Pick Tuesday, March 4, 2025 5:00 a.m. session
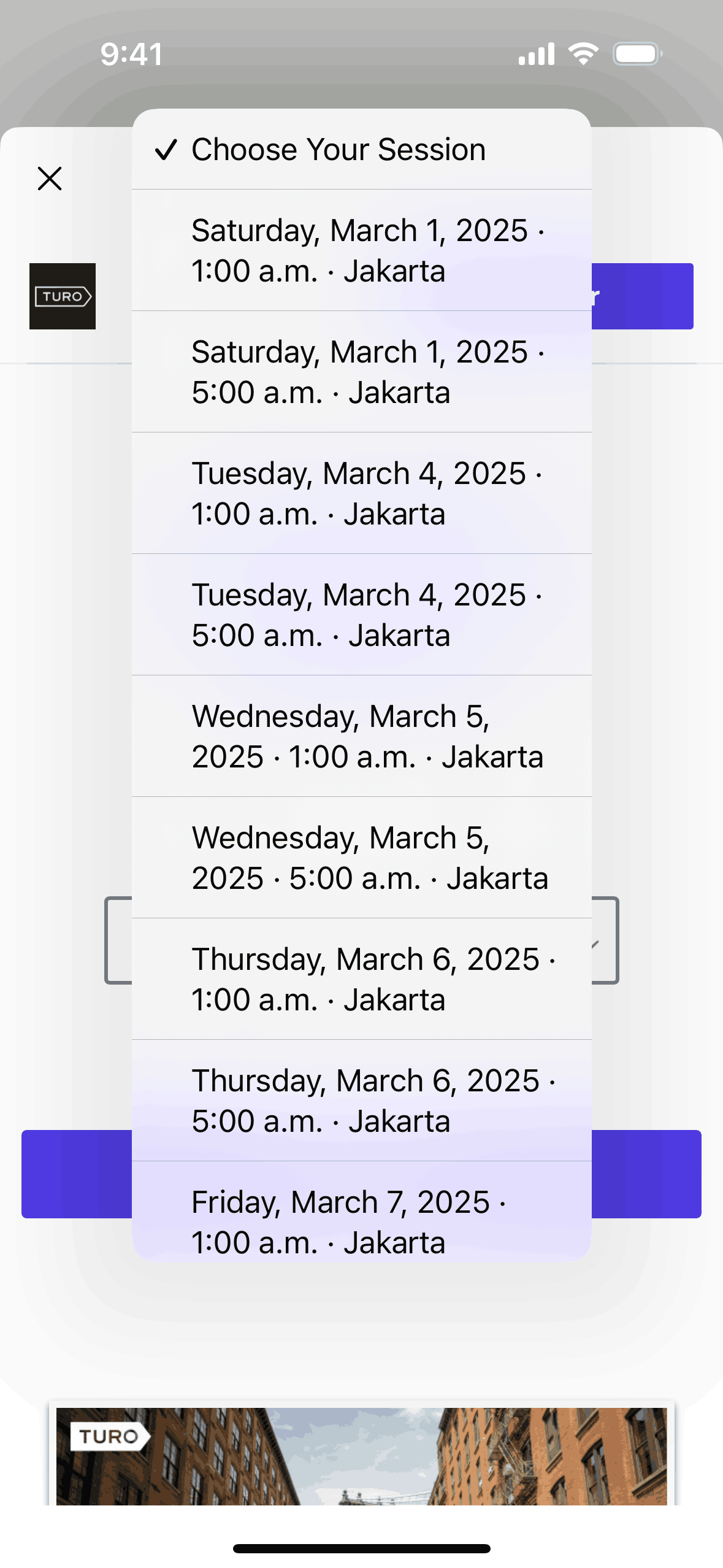 [x=361, y=615]
